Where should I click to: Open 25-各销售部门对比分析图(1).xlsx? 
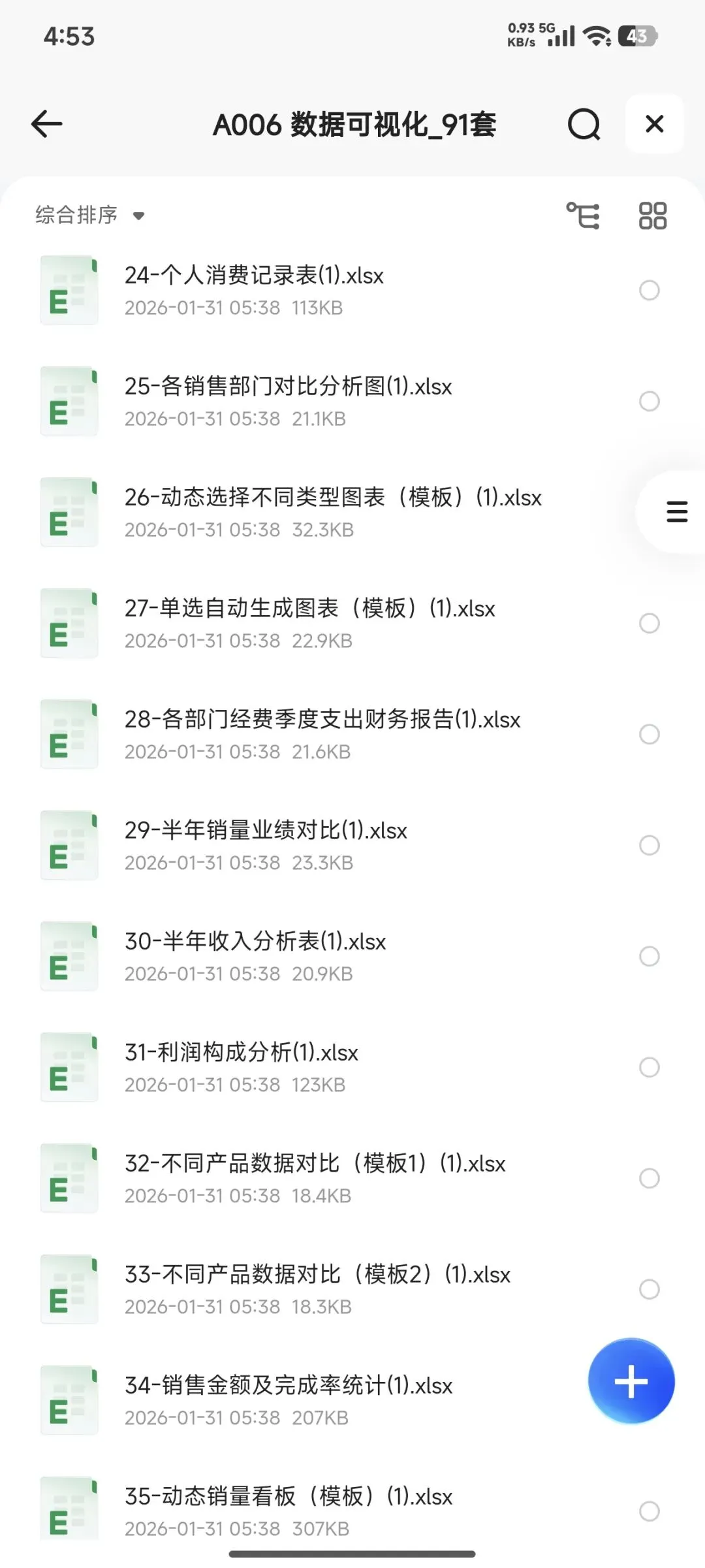point(288,387)
